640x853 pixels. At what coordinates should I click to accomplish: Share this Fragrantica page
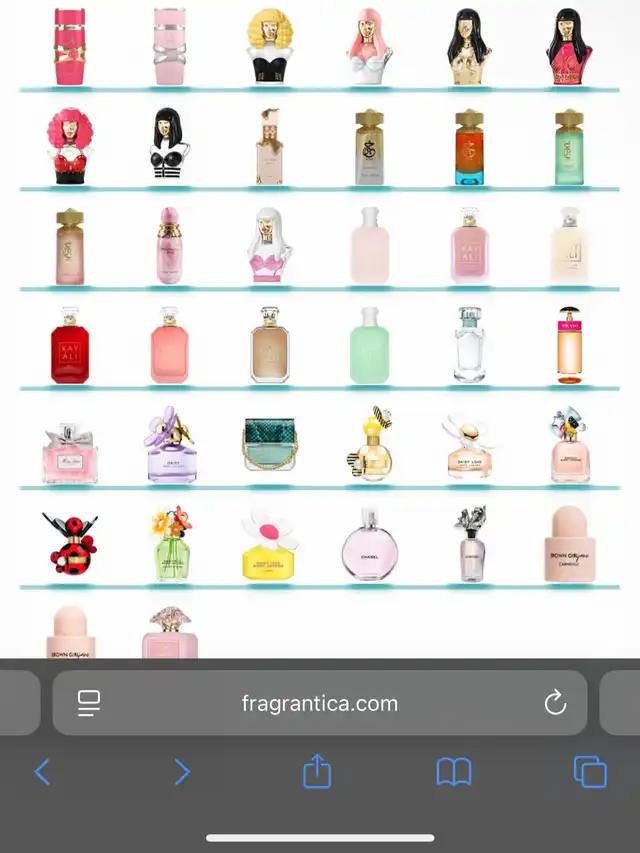click(317, 771)
